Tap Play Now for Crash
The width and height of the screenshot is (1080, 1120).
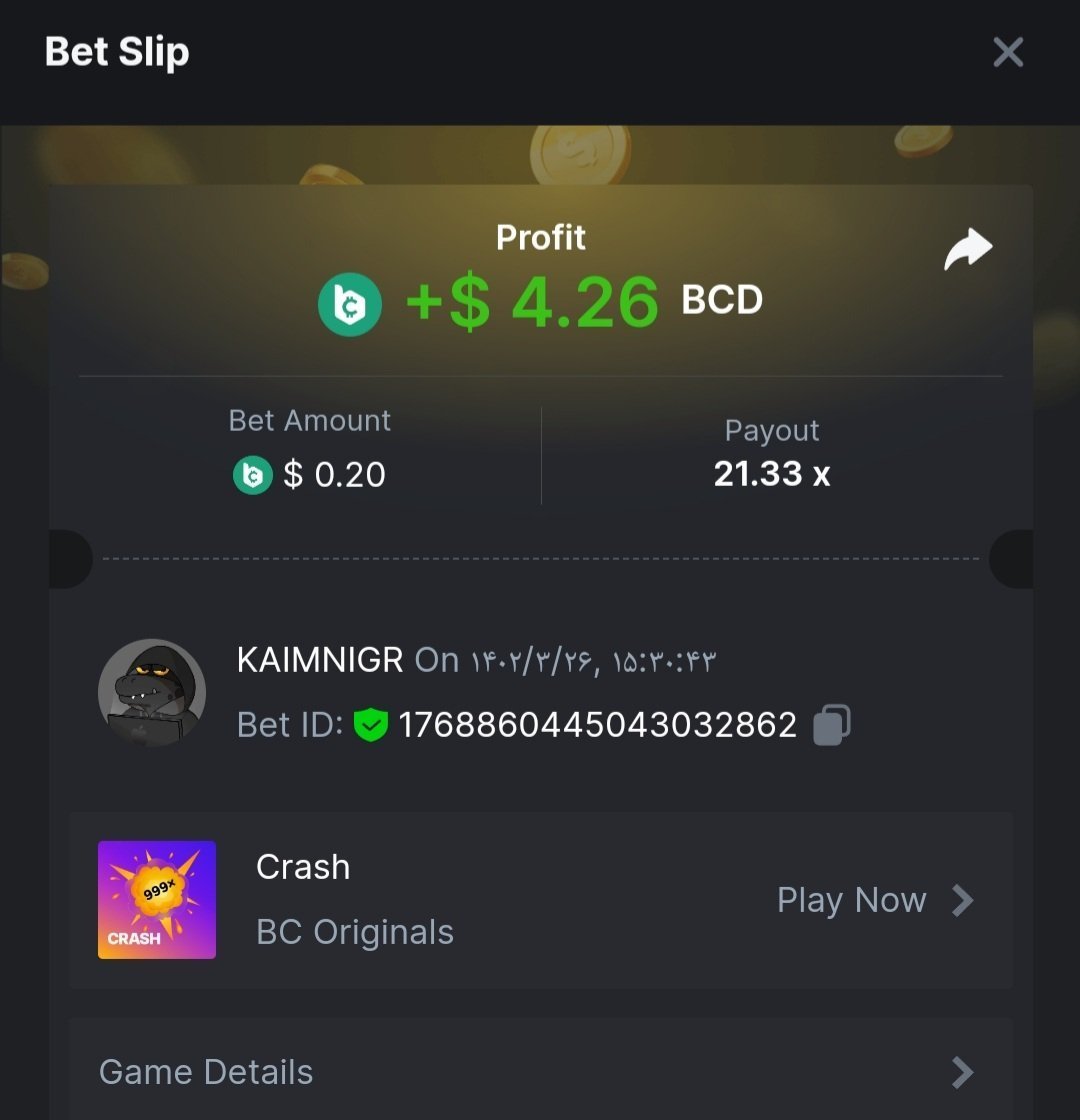(874, 900)
